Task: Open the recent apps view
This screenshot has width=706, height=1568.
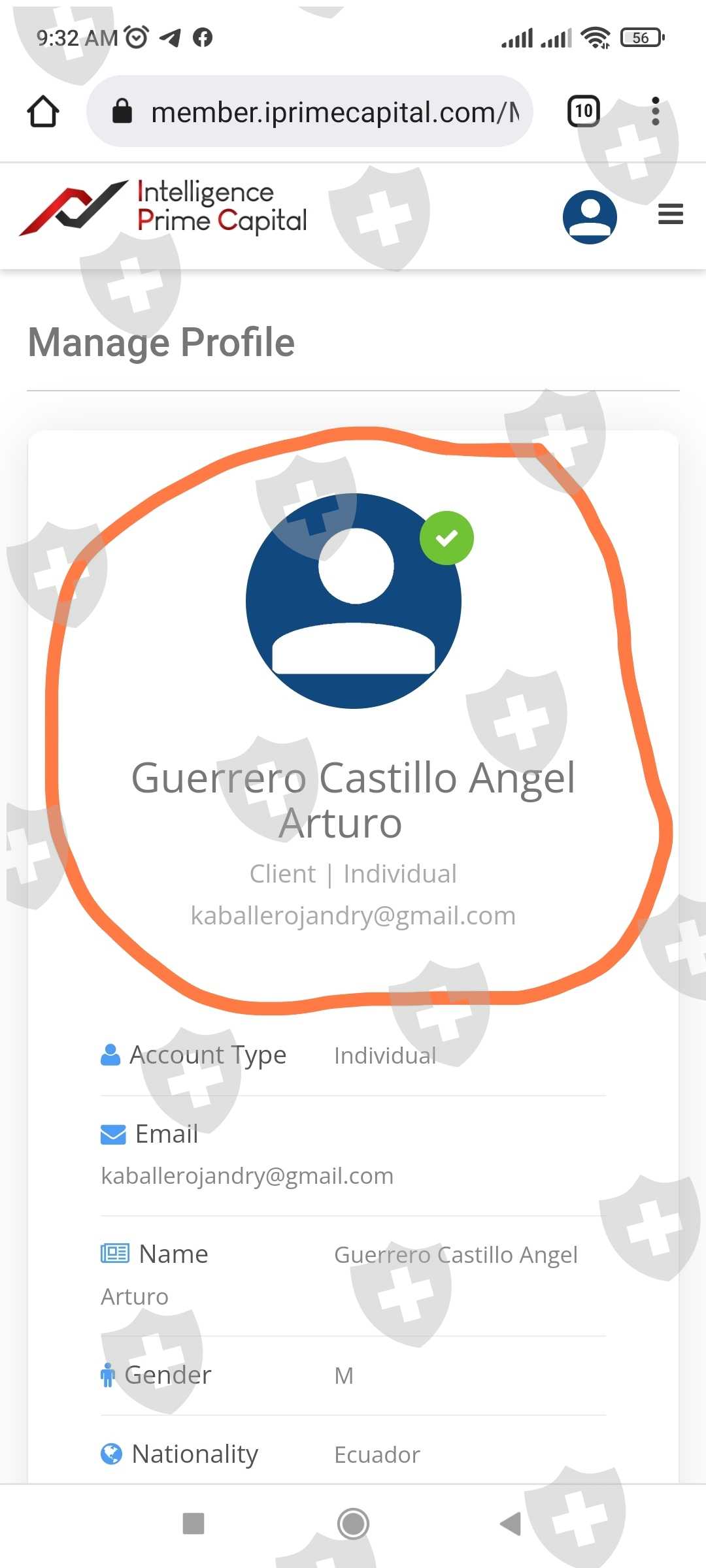Action: [x=193, y=1524]
